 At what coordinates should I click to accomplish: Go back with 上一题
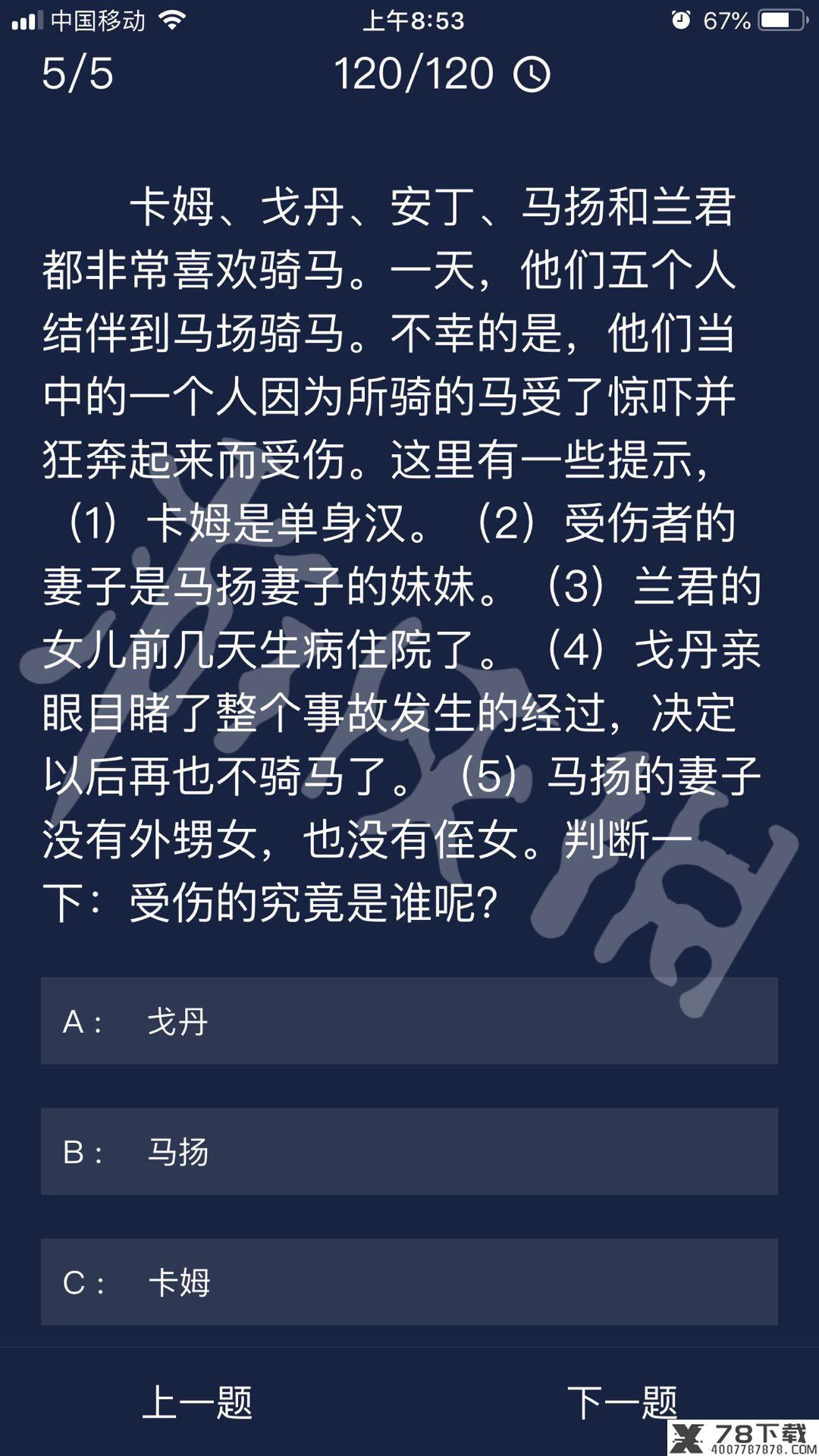(x=197, y=1401)
